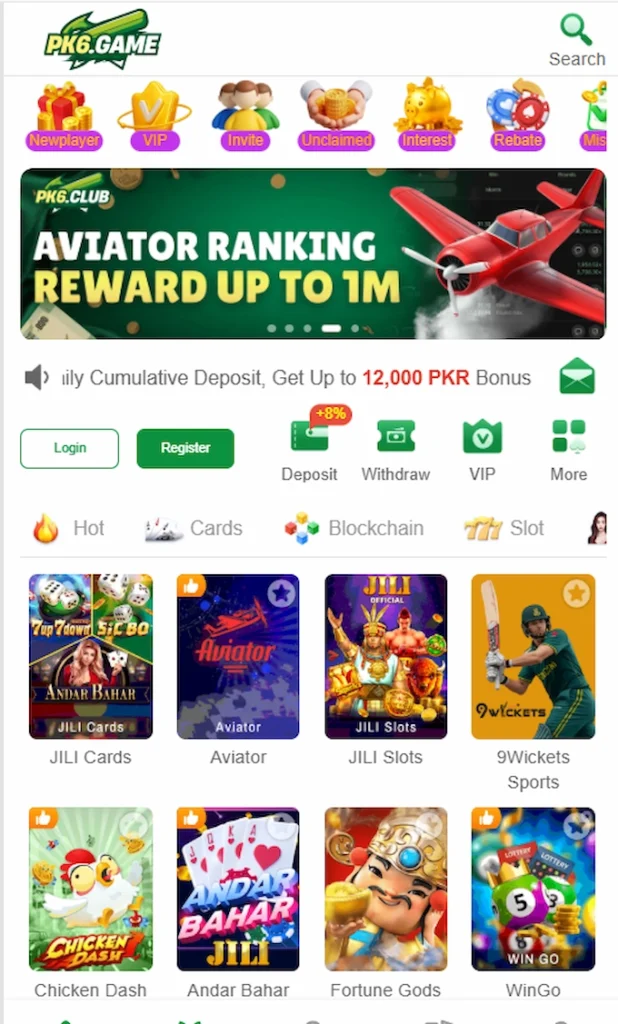Open the green mail envelope
618x1024 pixels.
click(x=577, y=377)
